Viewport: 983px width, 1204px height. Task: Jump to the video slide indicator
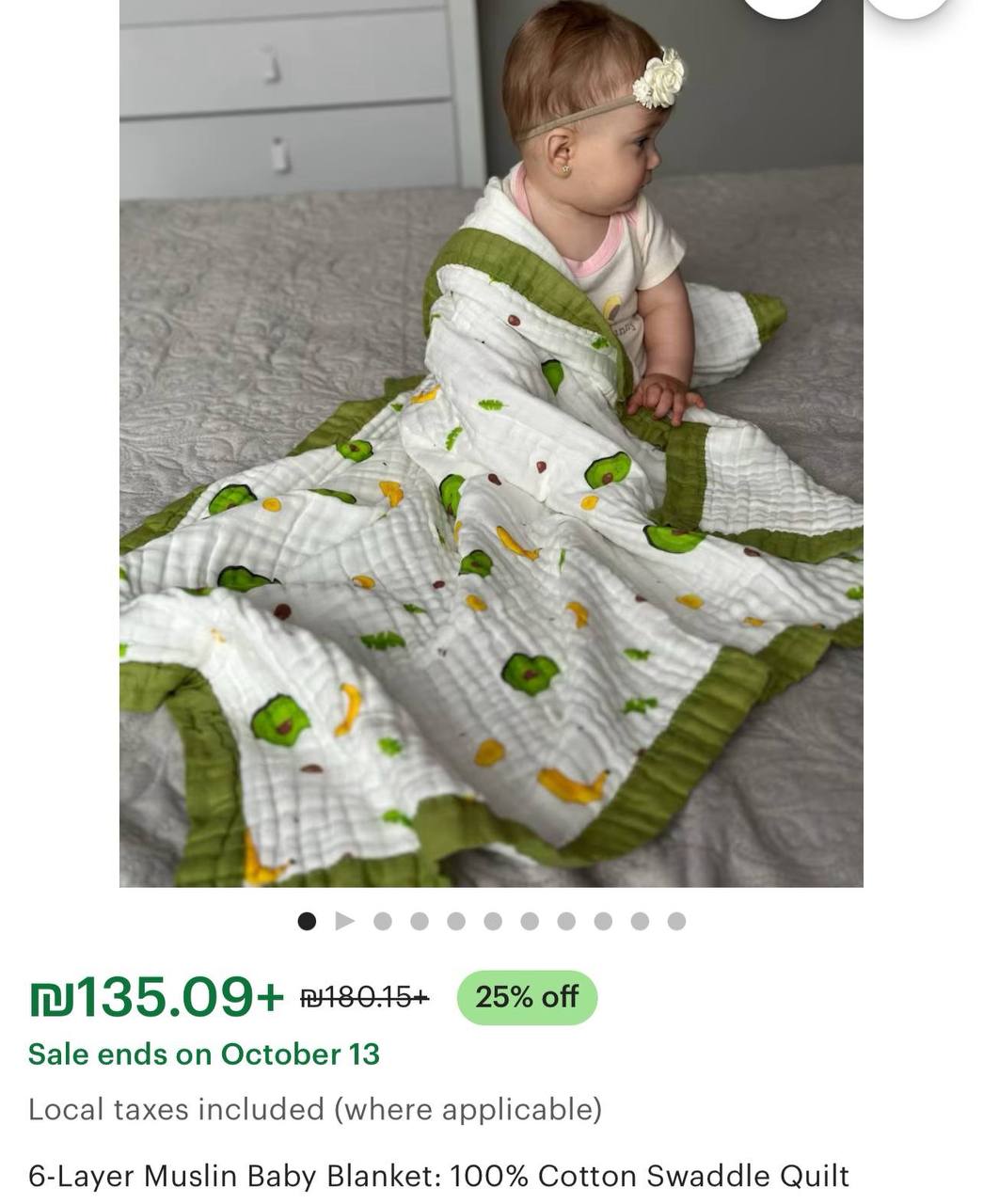[344, 921]
